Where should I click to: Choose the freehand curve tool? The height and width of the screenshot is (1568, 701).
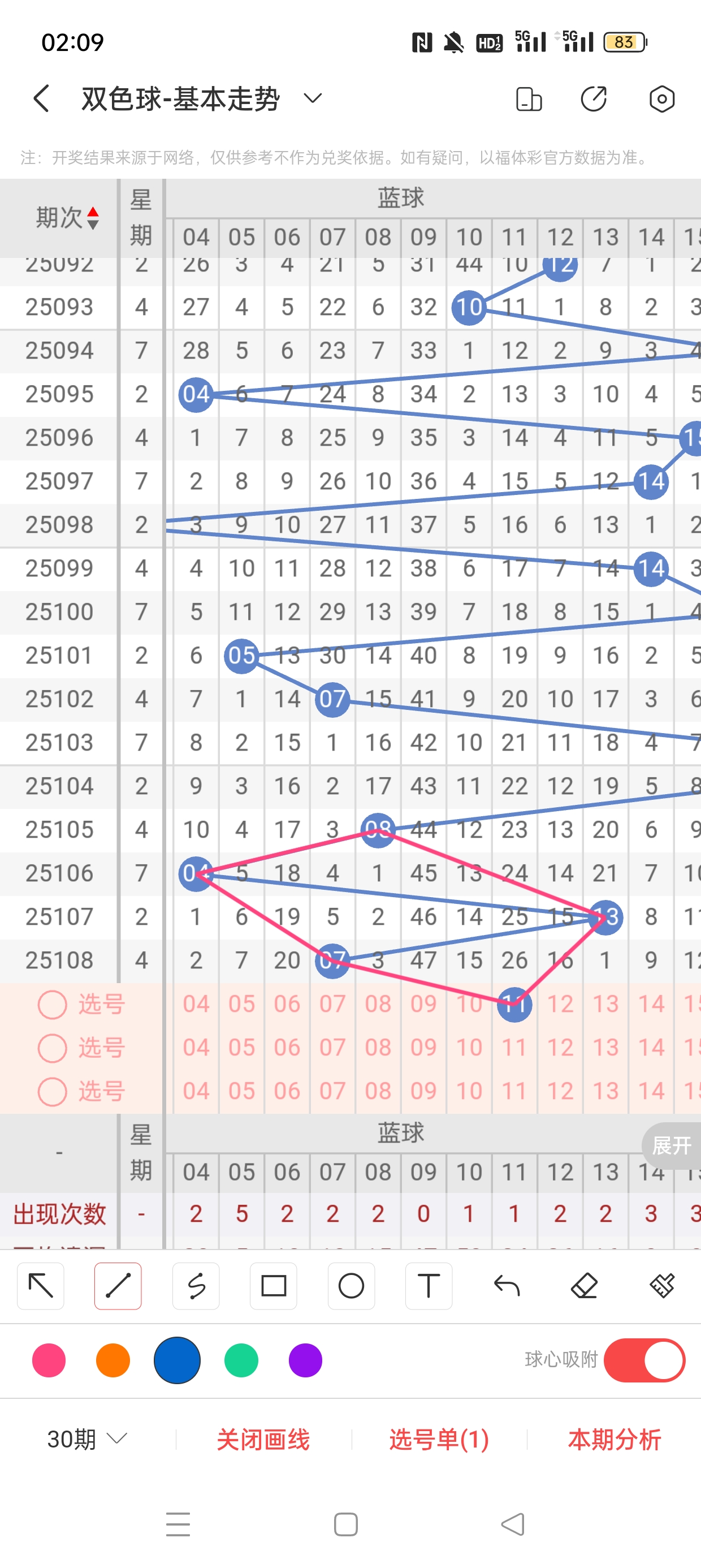[x=196, y=1286]
